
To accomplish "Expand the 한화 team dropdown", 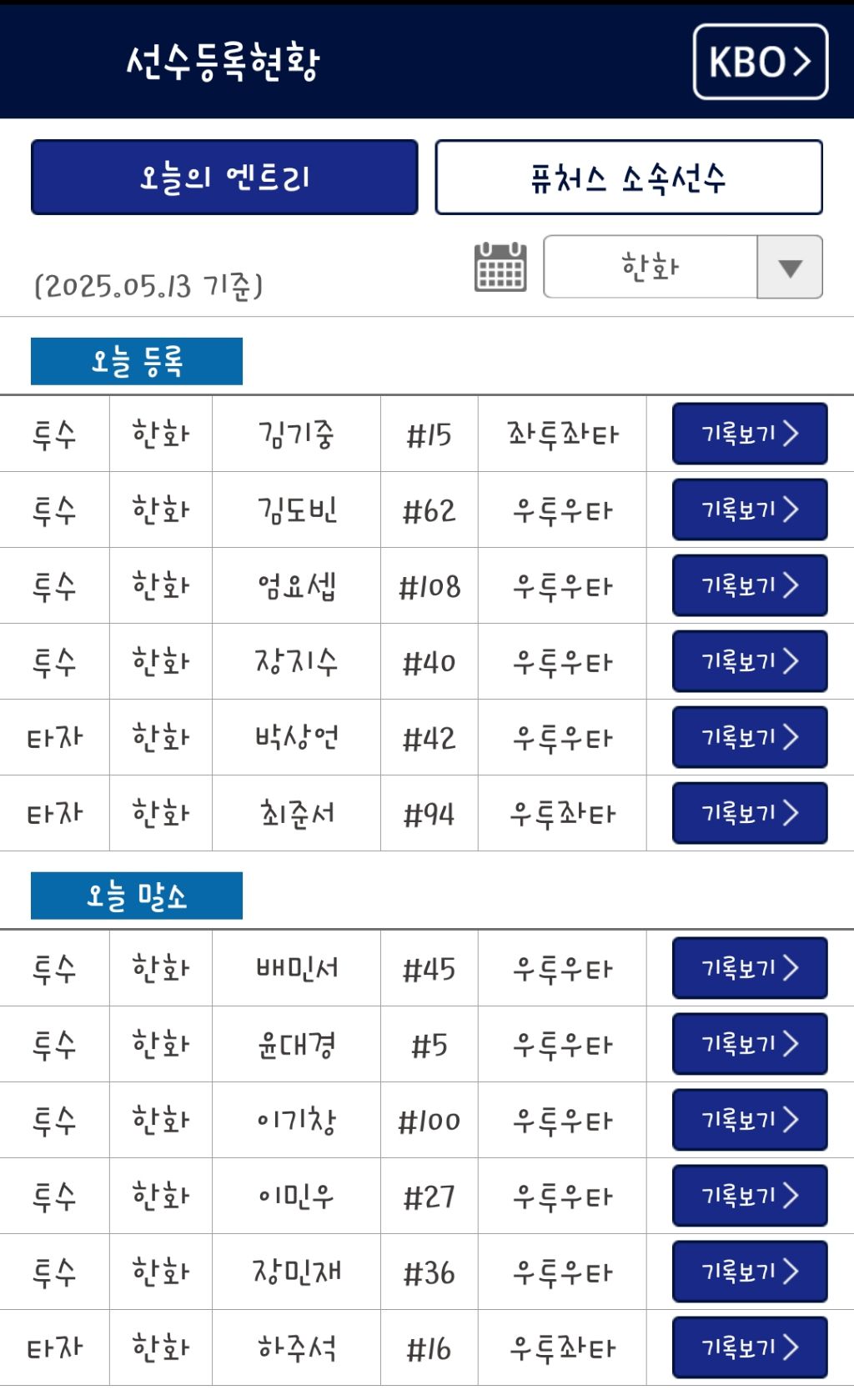I will (x=789, y=268).
